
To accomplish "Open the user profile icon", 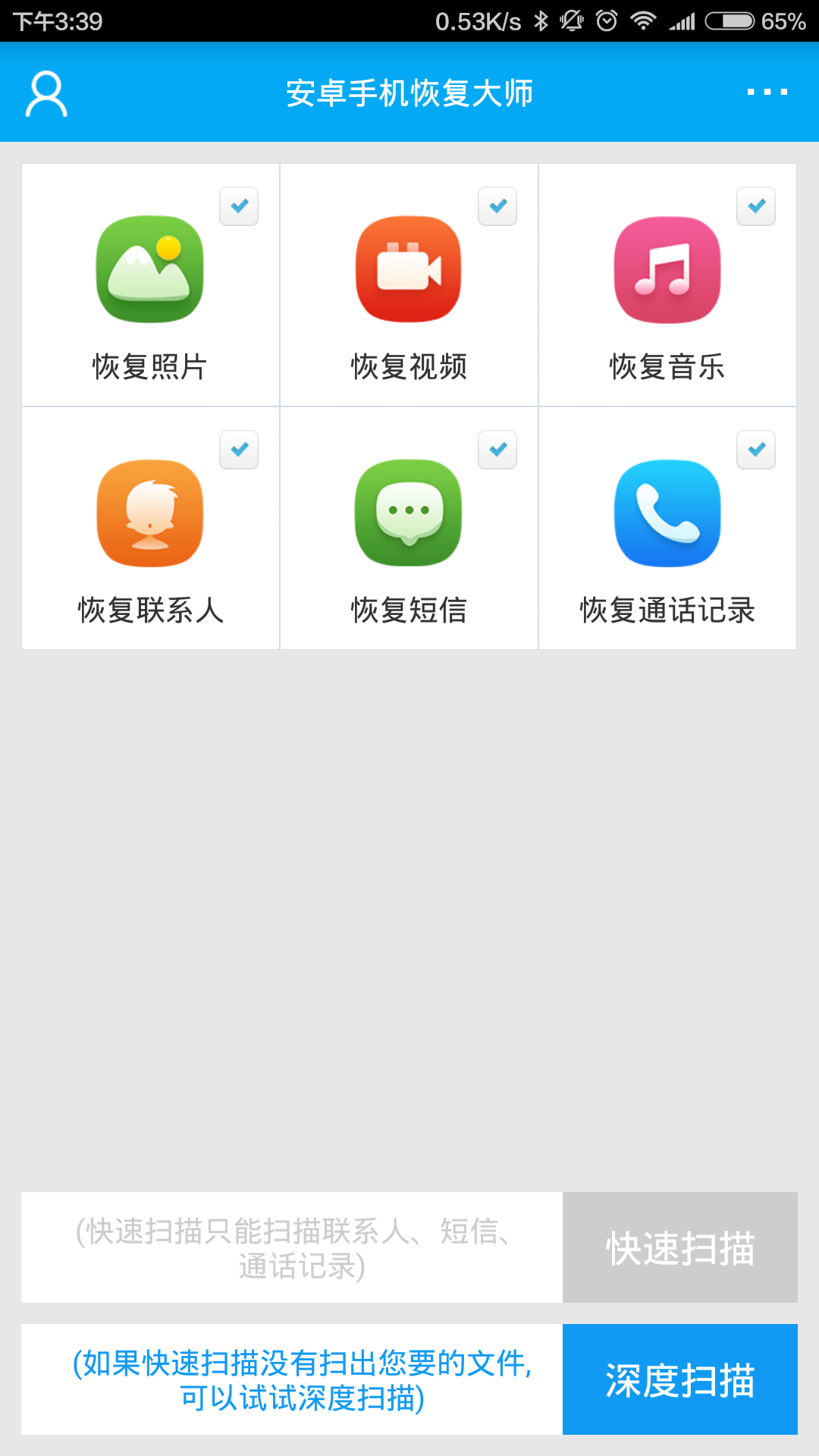I will pyautogui.click(x=46, y=93).
